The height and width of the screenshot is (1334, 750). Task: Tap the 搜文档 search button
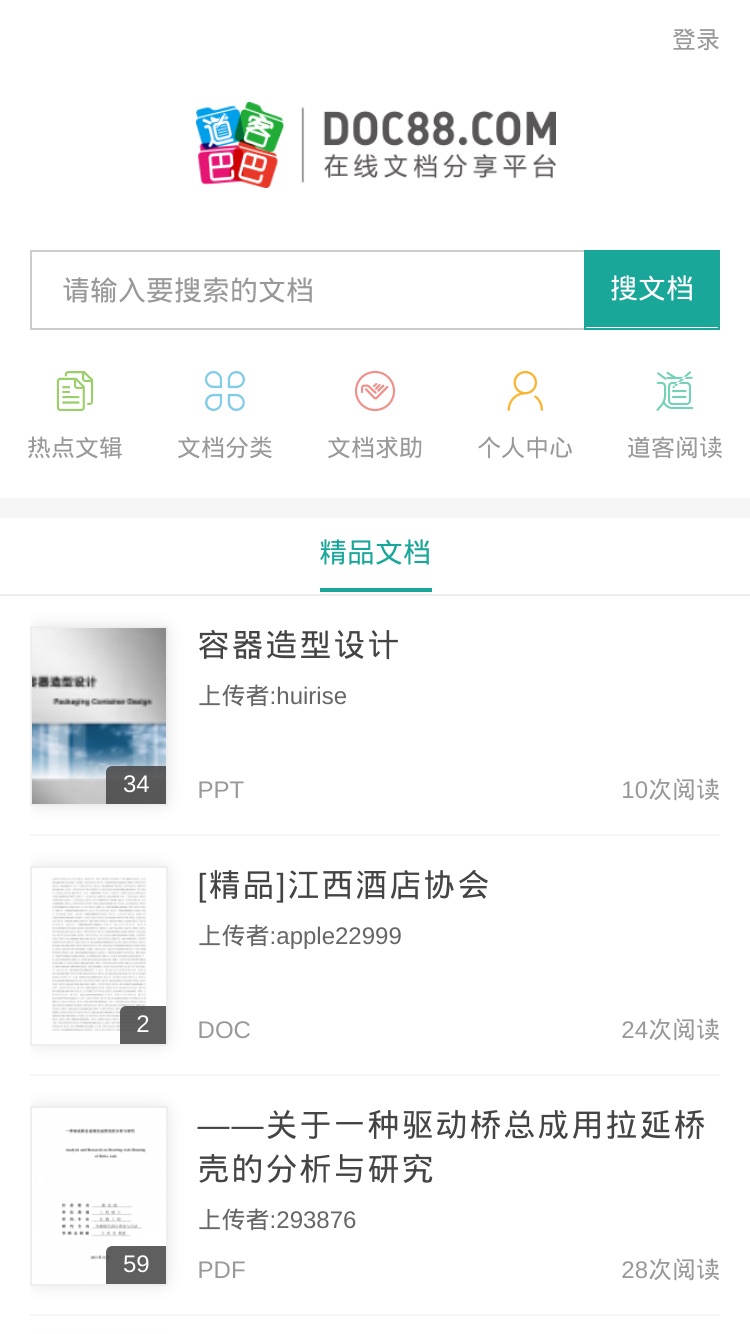click(x=652, y=290)
